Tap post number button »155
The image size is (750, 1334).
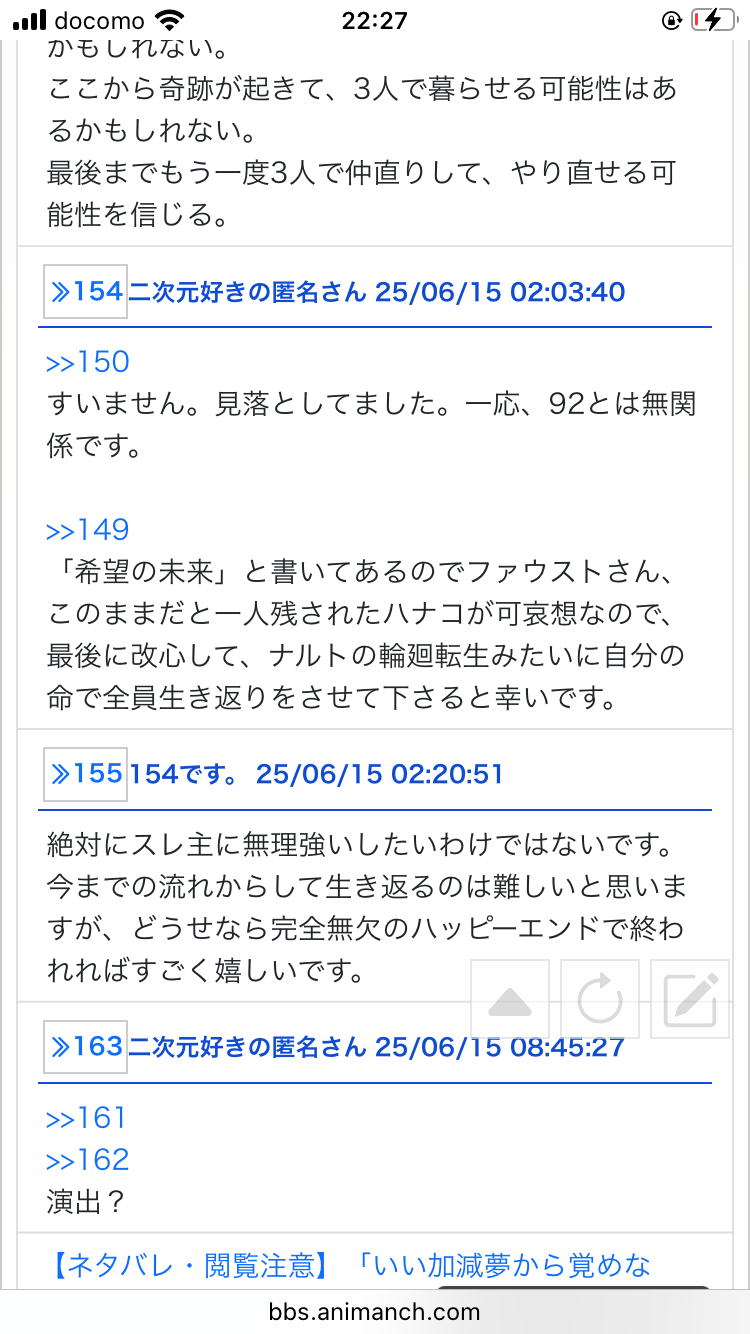86,774
